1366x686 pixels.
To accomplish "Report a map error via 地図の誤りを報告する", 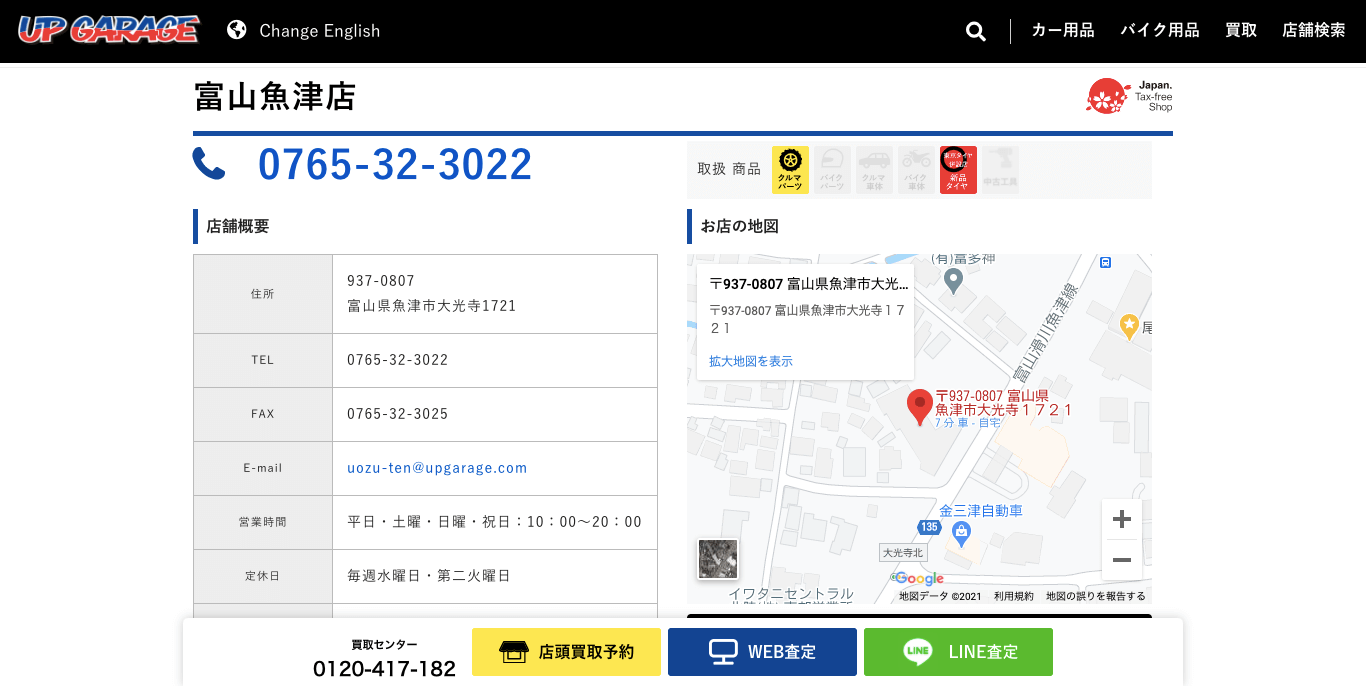I will (x=1095, y=596).
